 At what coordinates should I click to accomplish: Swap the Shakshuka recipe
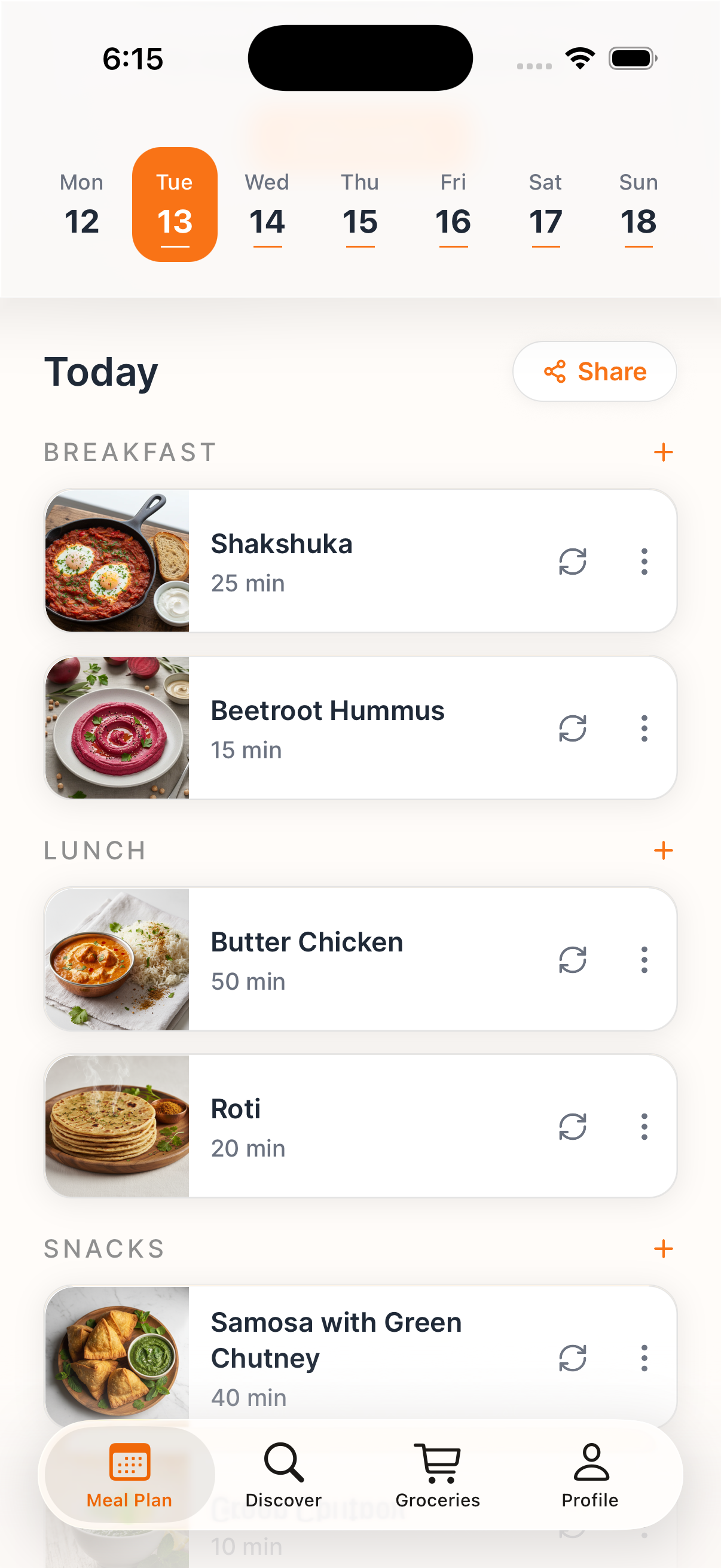coord(573,562)
